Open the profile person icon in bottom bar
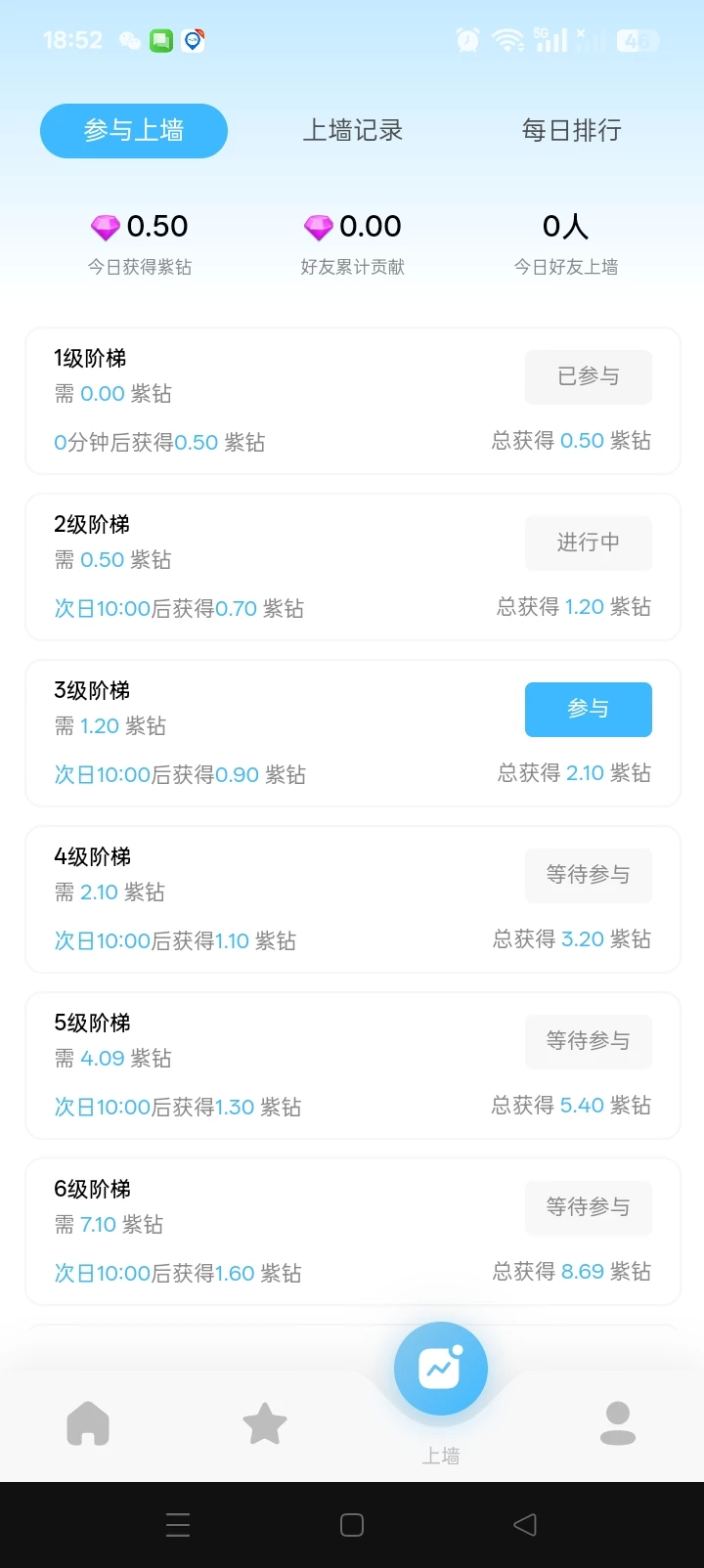 point(616,1424)
